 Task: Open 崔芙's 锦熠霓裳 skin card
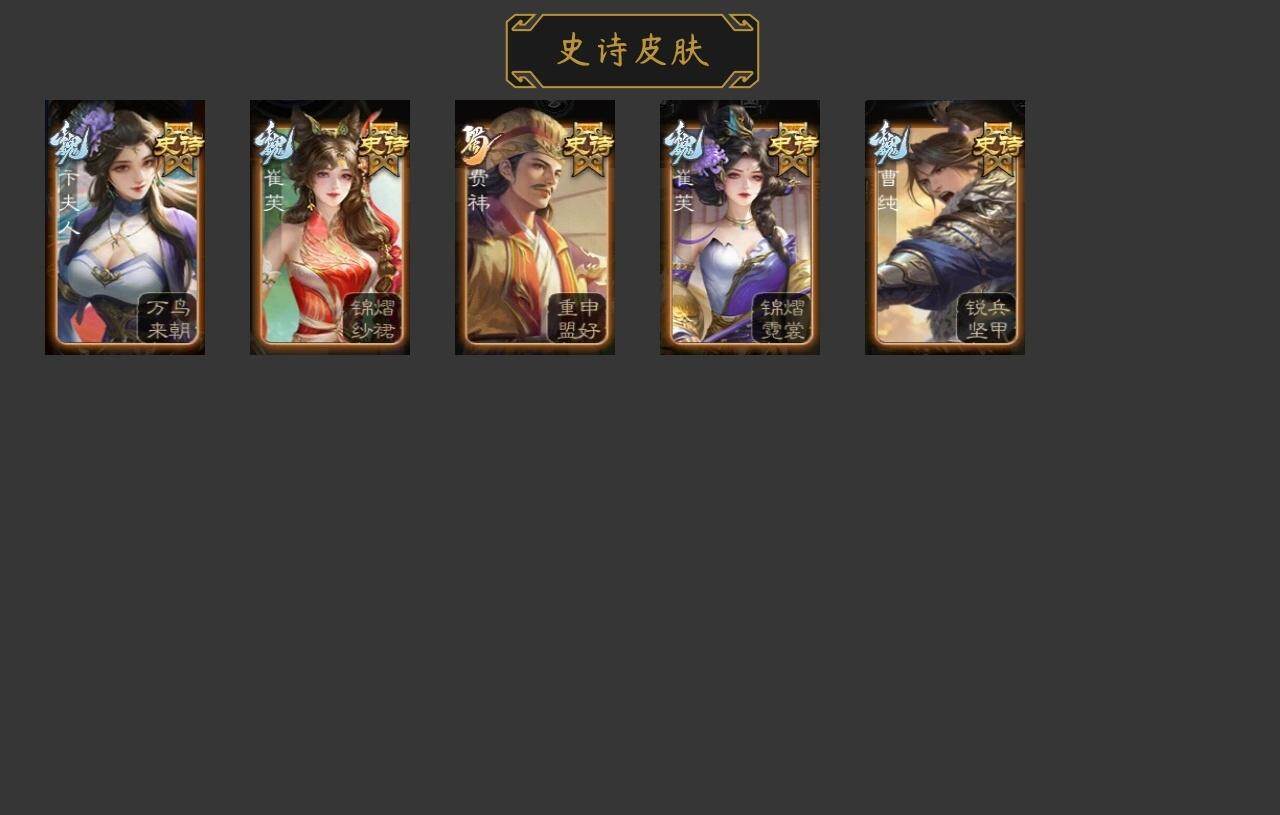[x=740, y=228]
